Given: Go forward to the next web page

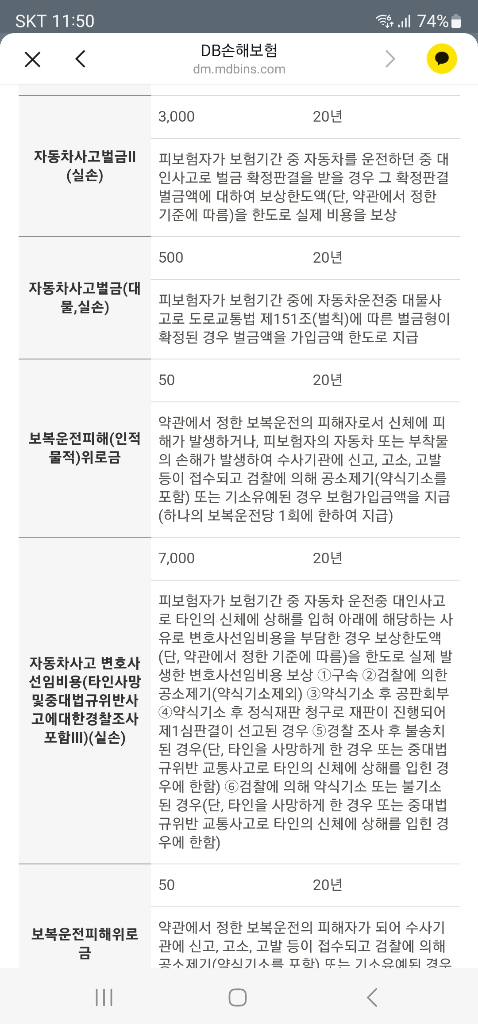Looking at the screenshot, I should 390,59.
